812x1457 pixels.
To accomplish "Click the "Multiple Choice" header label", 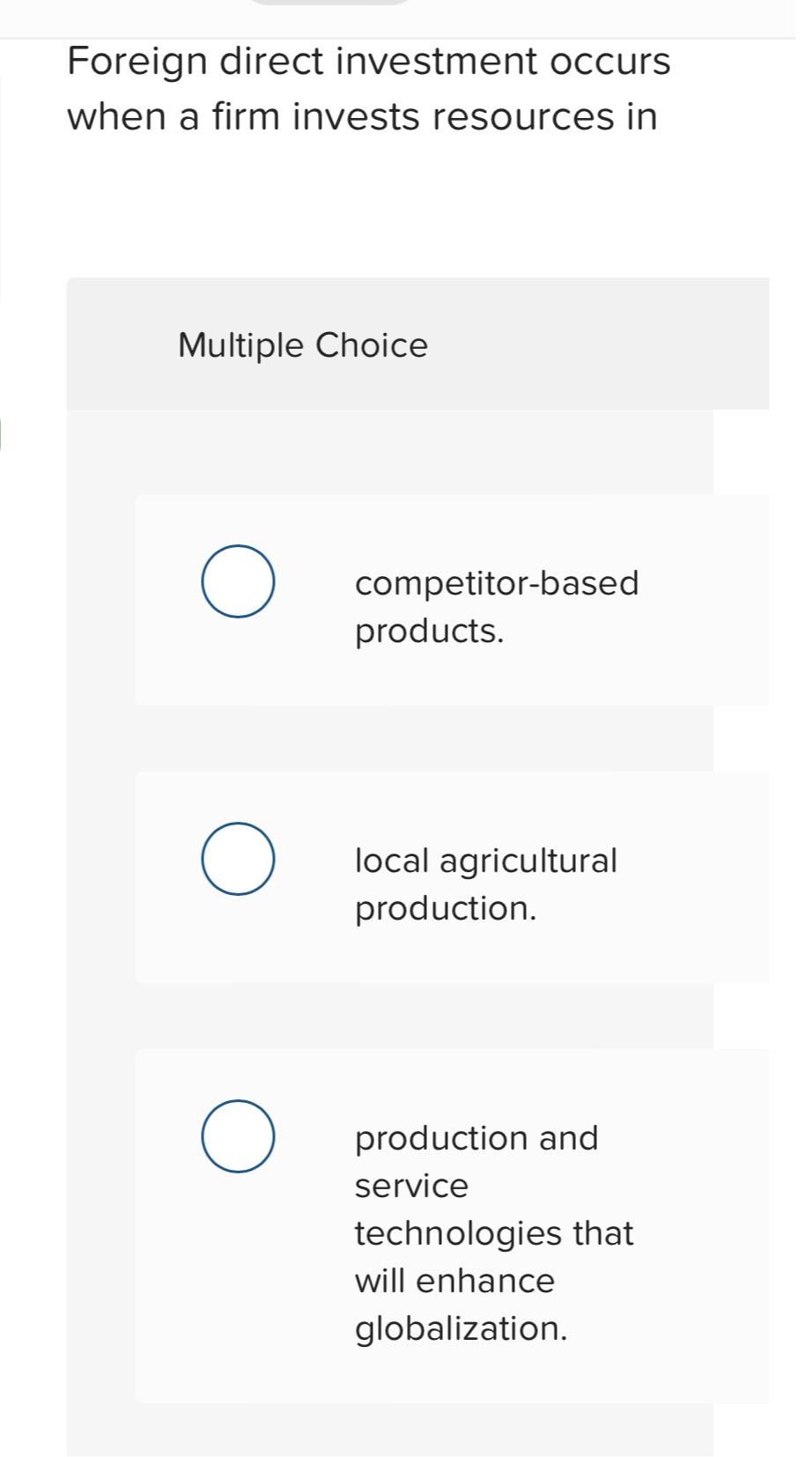I will (x=302, y=344).
